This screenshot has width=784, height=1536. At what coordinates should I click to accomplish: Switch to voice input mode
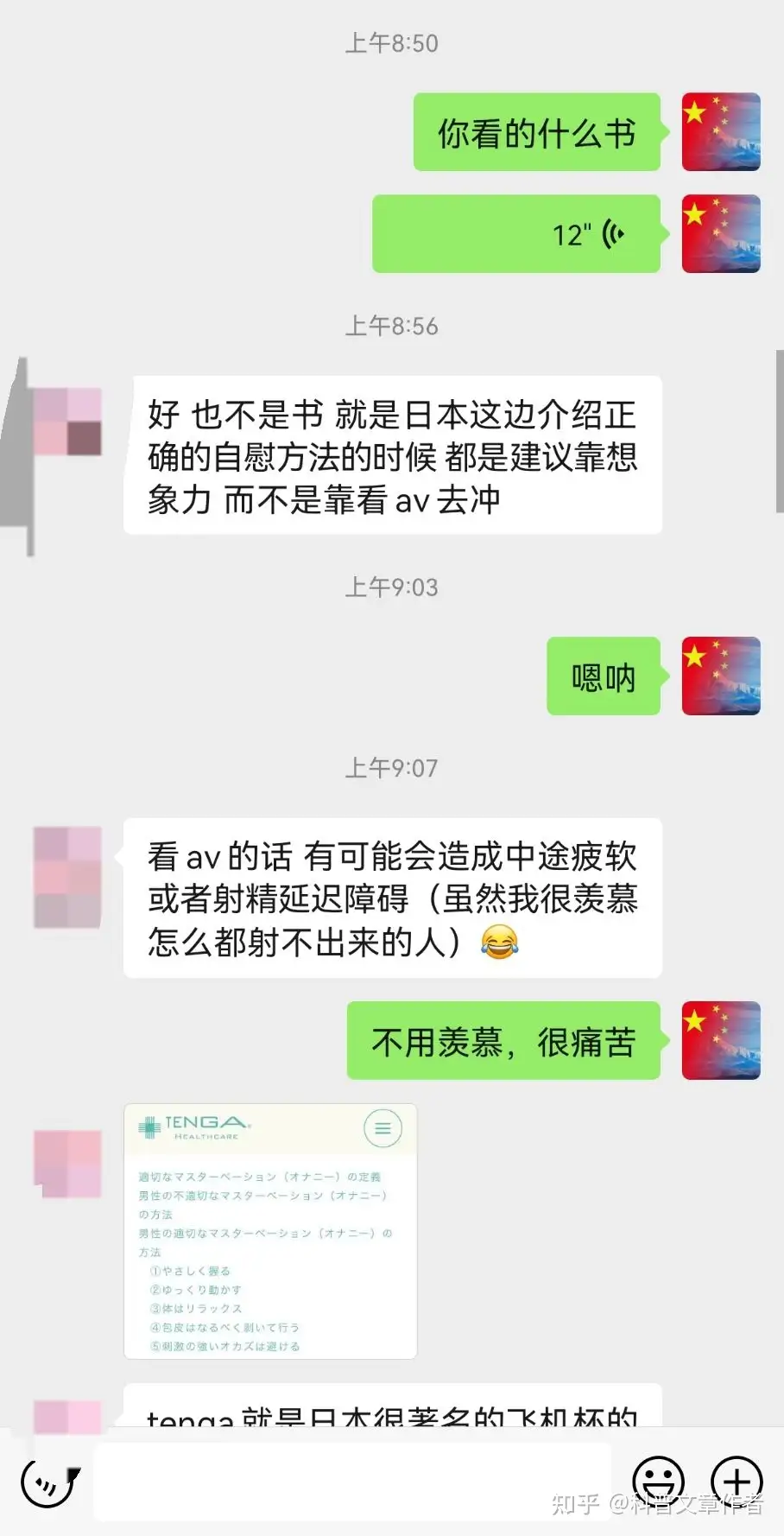coord(48,1482)
